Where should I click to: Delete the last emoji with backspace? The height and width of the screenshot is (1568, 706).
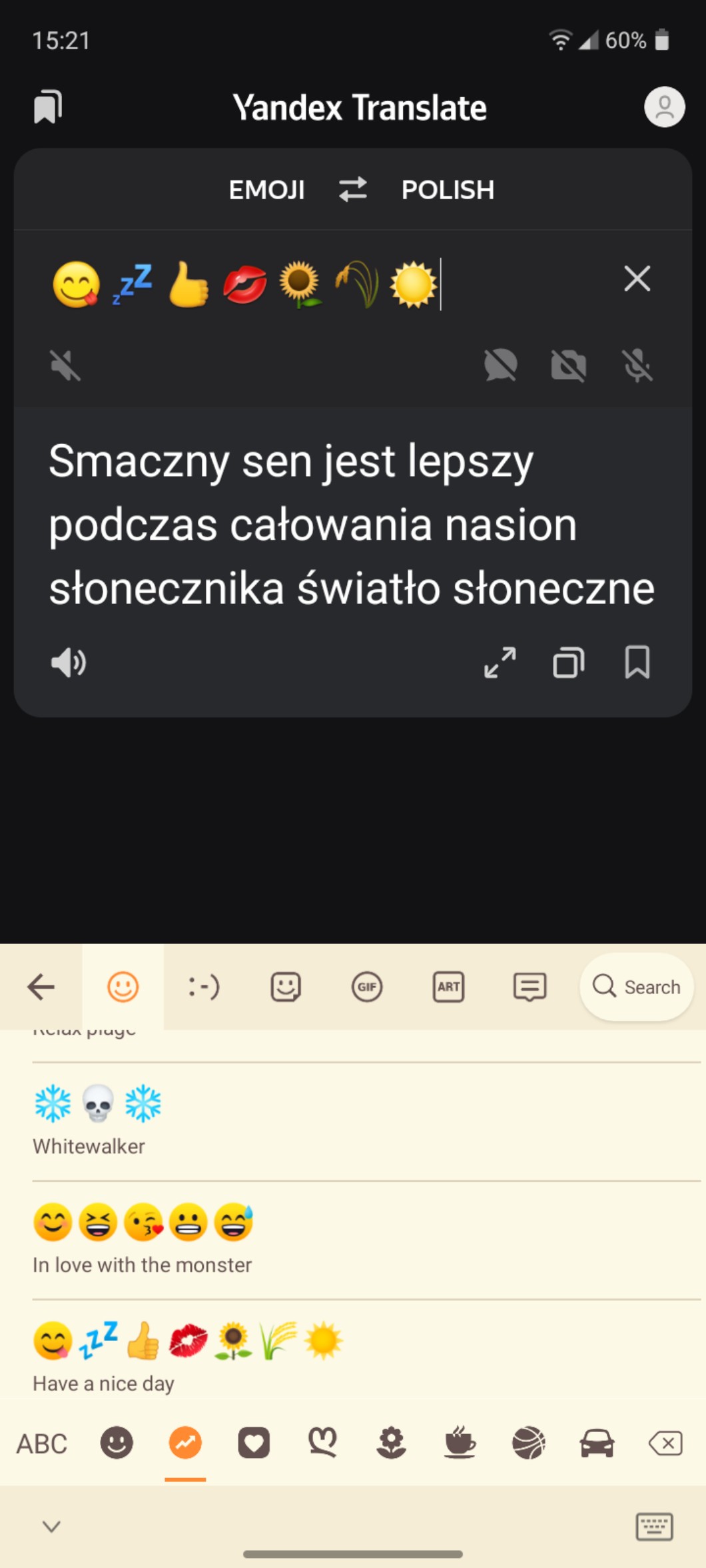click(665, 1443)
